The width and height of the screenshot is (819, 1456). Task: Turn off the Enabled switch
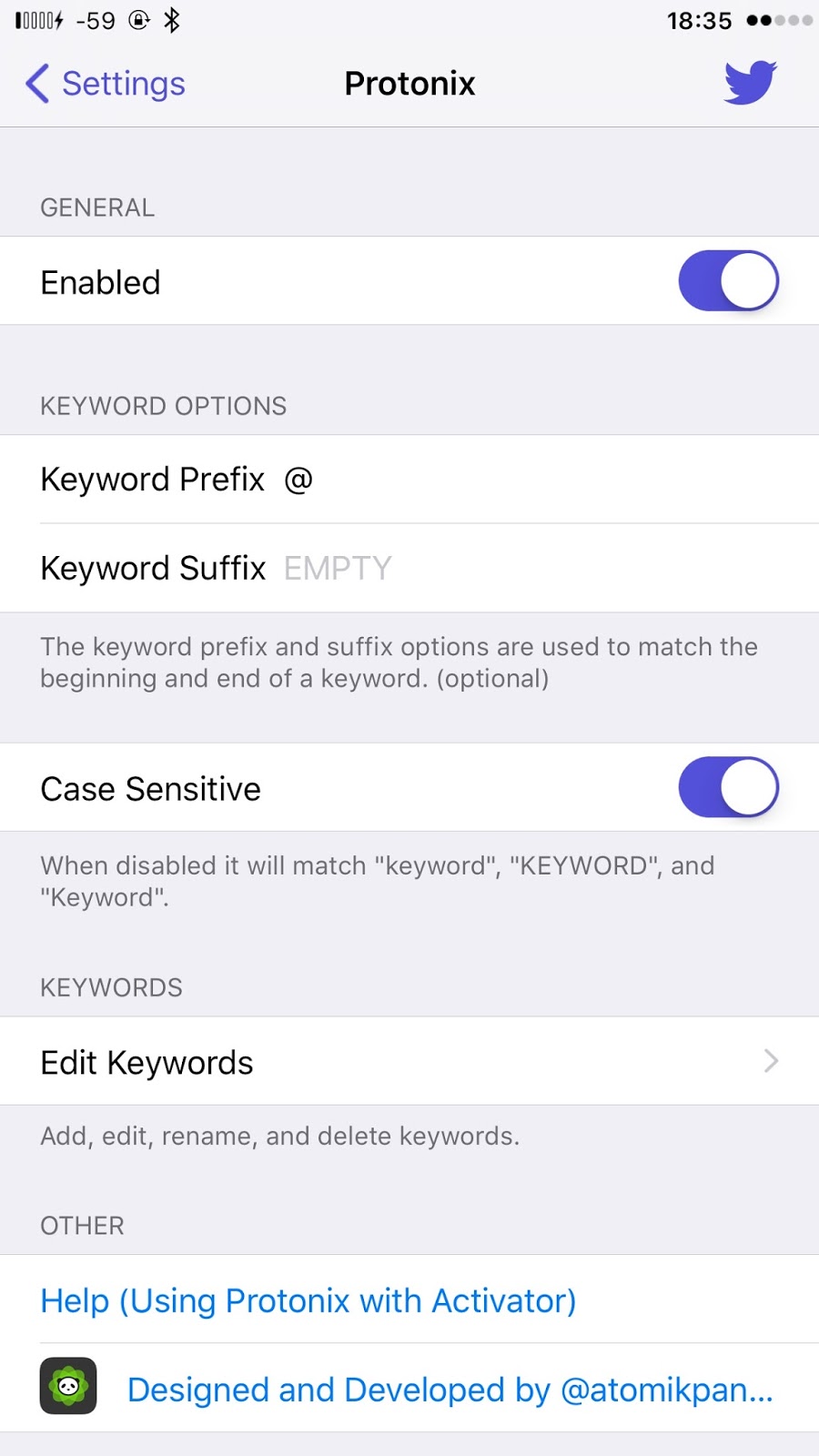point(728,281)
